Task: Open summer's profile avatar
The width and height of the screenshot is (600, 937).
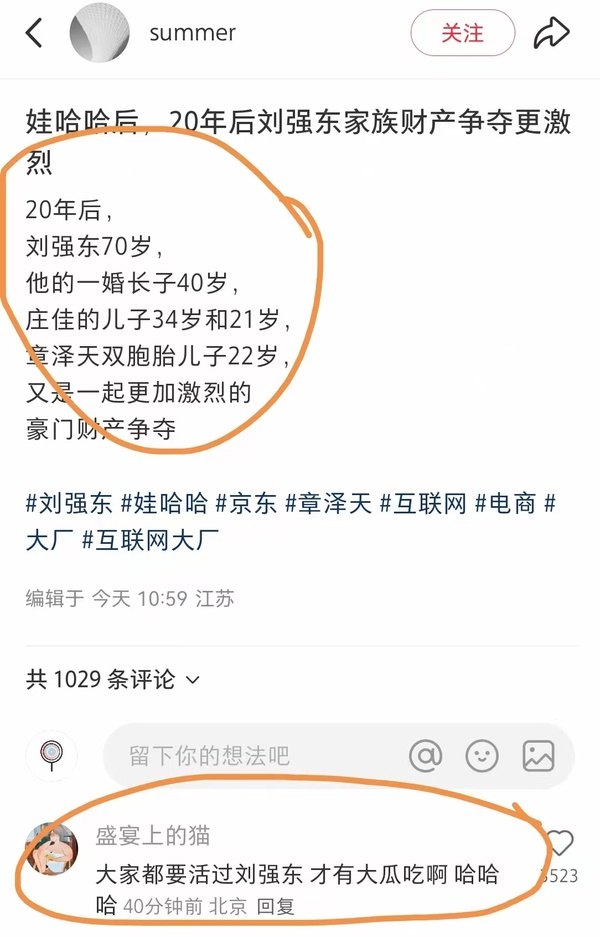Action: click(100, 33)
